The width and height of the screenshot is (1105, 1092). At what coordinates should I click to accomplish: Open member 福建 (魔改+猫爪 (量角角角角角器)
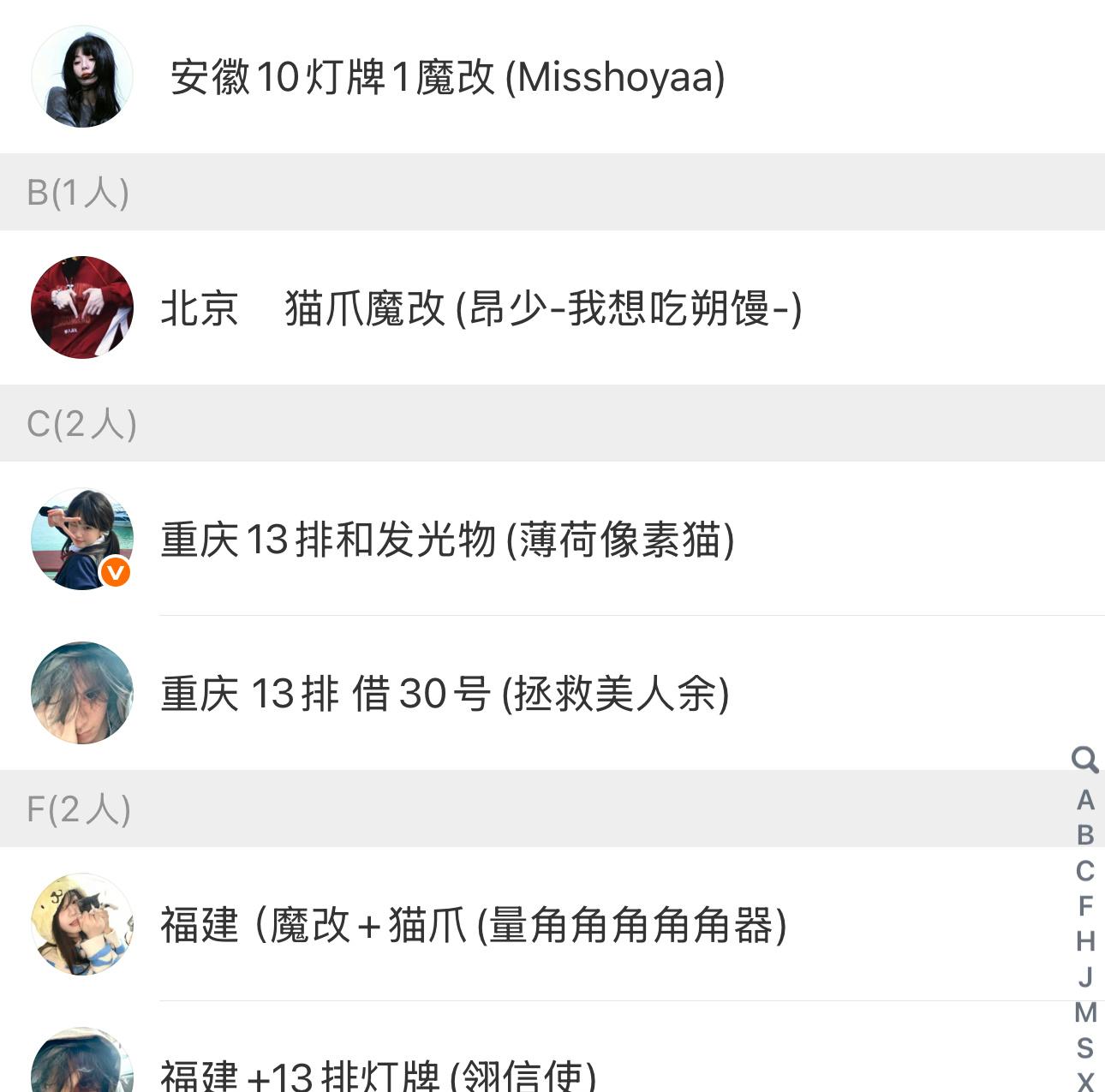[473, 925]
